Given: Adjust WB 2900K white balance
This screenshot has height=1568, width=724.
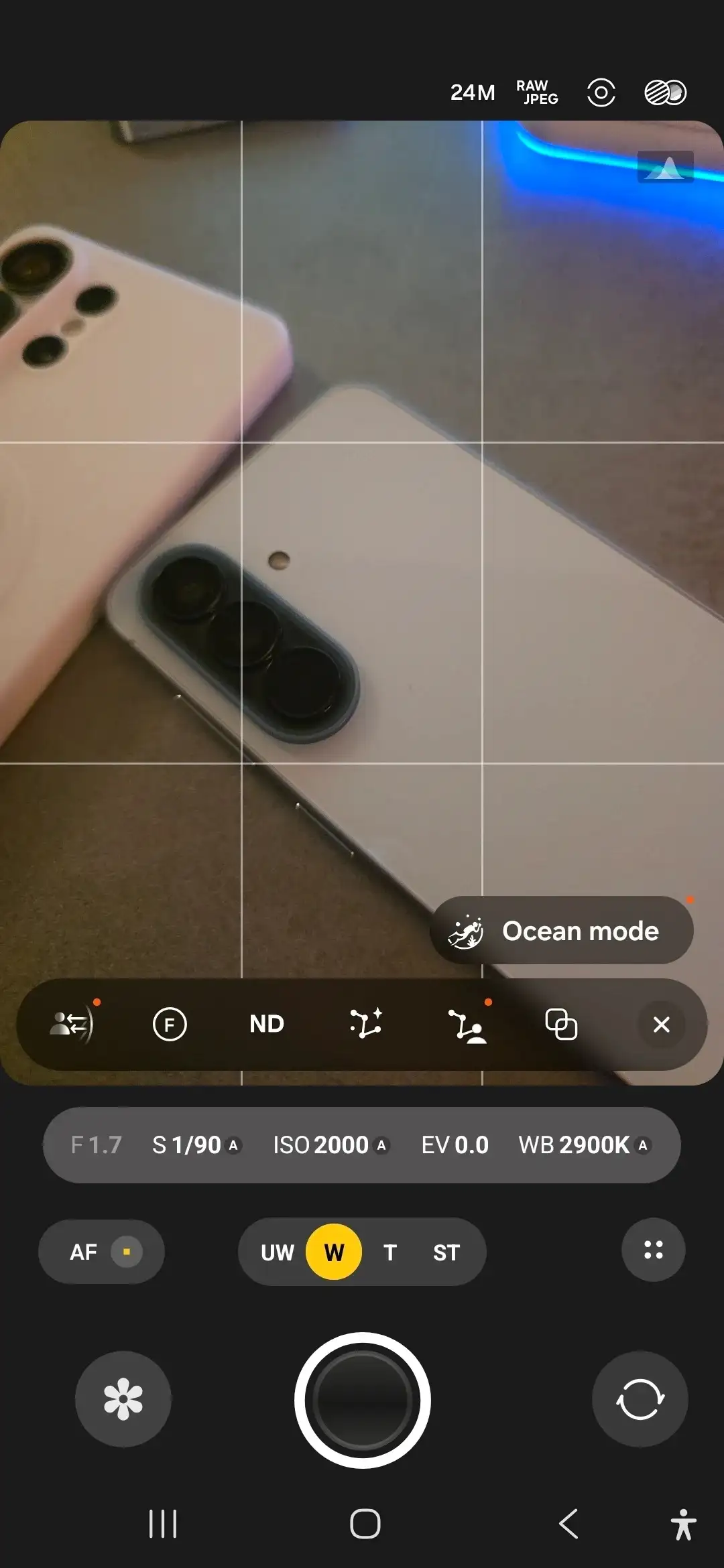Looking at the screenshot, I should (x=583, y=1145).
